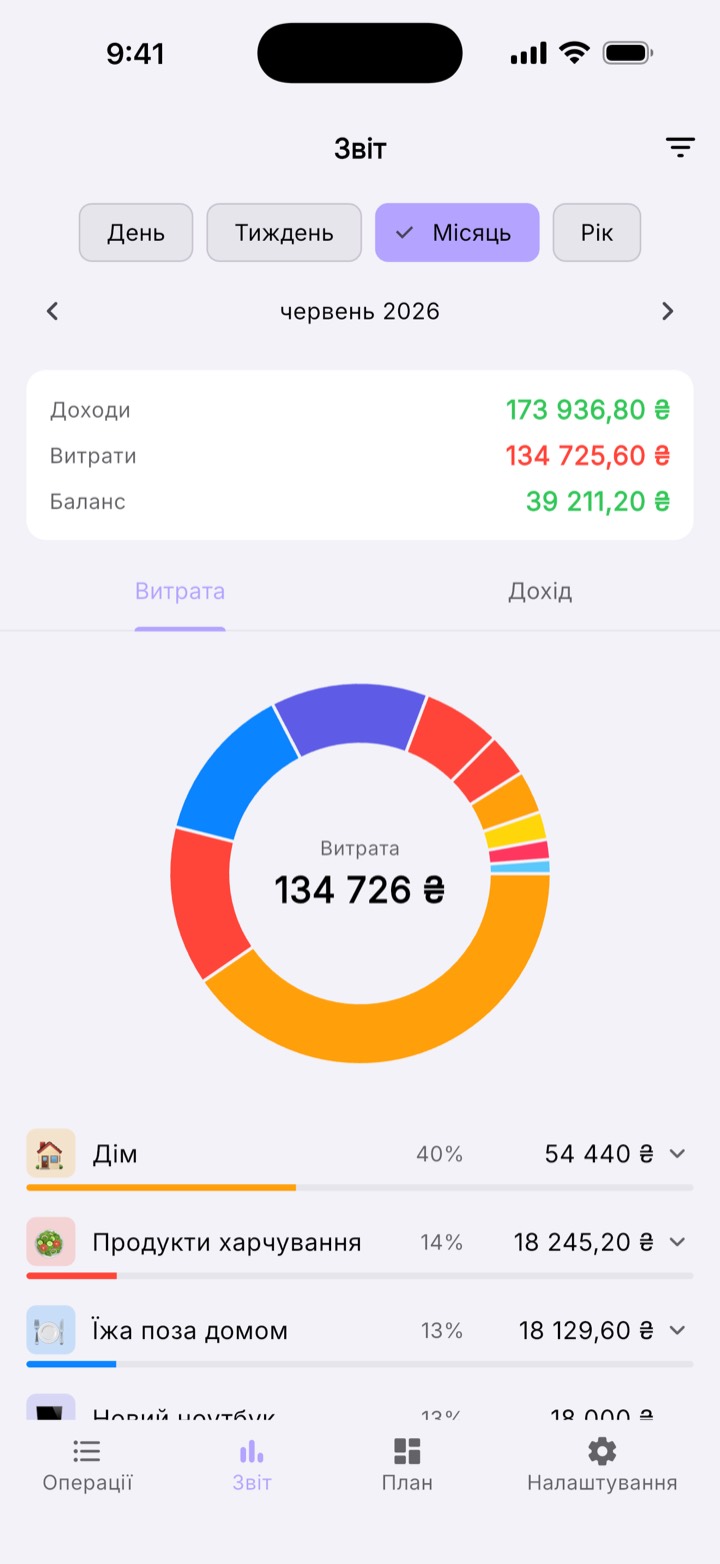Open the Налаштування tab
720x1564 pixels.
point(602,1465)
